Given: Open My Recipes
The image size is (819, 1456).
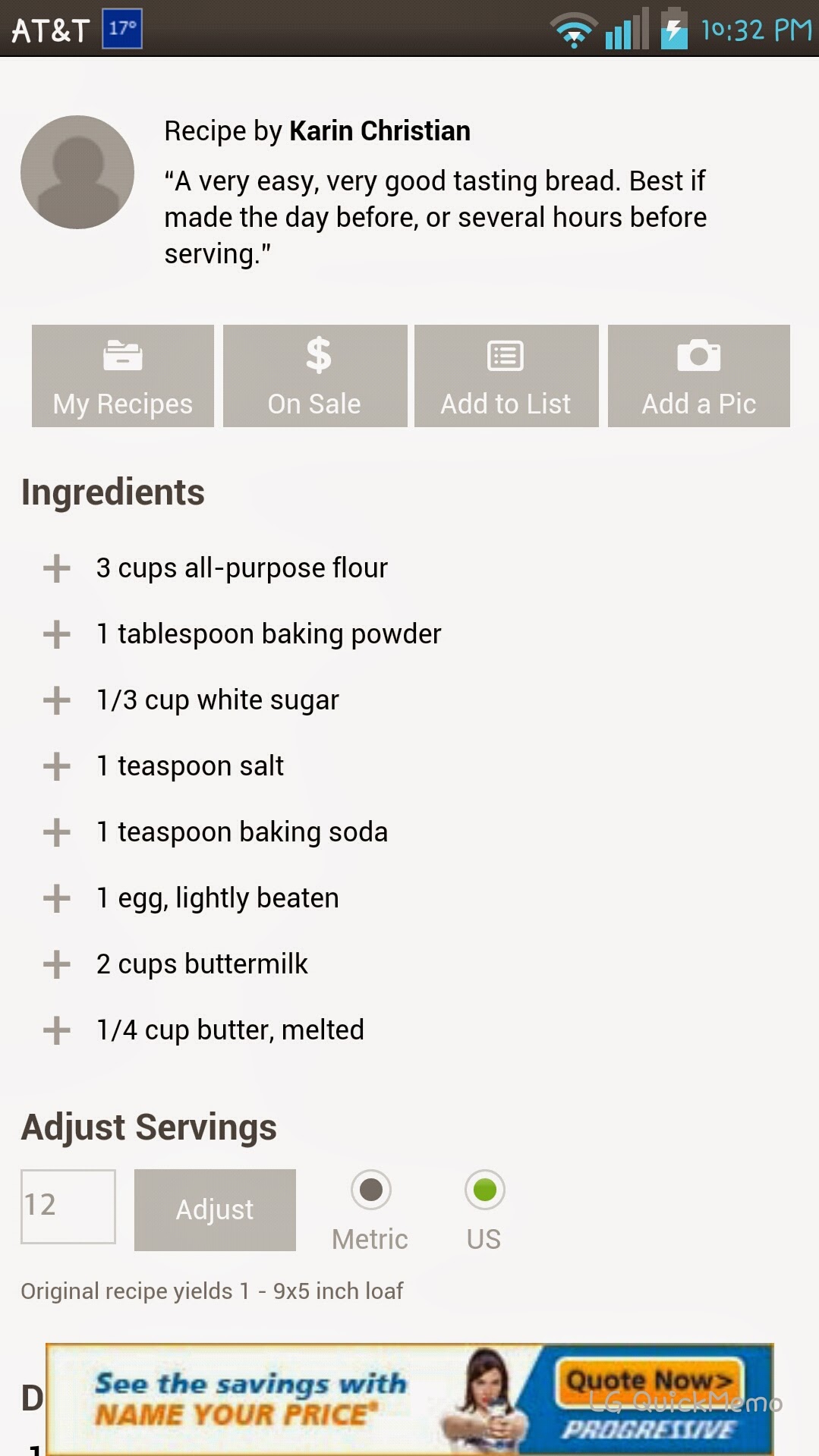Looking at the screenshot, I should pos(123,376).
